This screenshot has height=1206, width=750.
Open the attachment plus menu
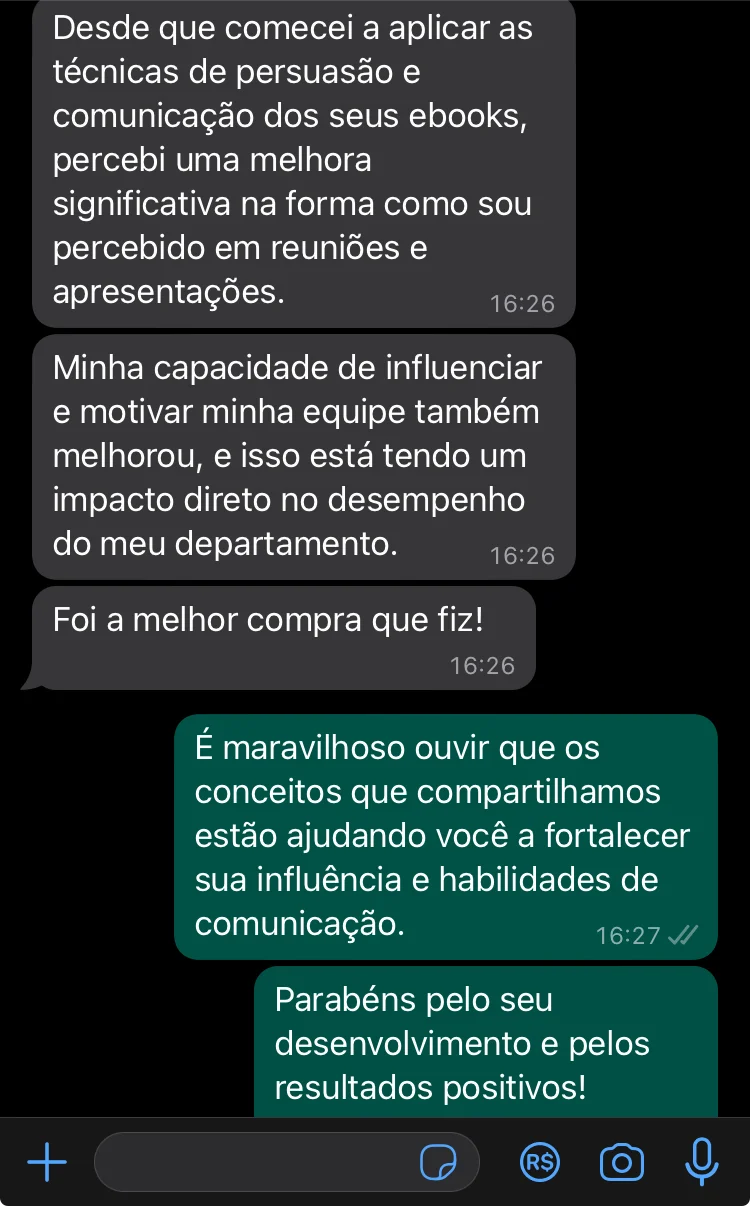[x=47, y=1162]
